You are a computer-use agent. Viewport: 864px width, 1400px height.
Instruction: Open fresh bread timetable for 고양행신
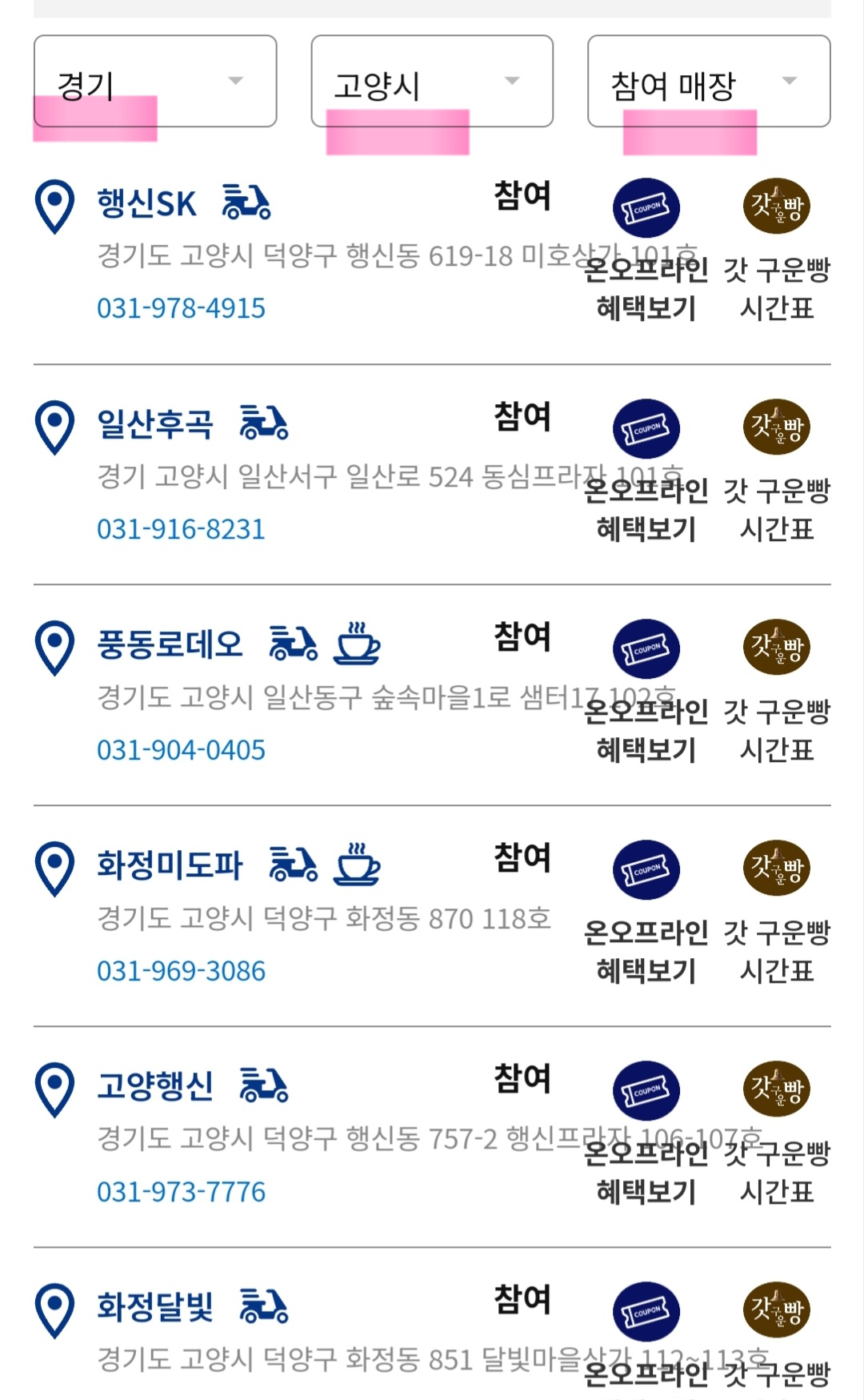776,1089
